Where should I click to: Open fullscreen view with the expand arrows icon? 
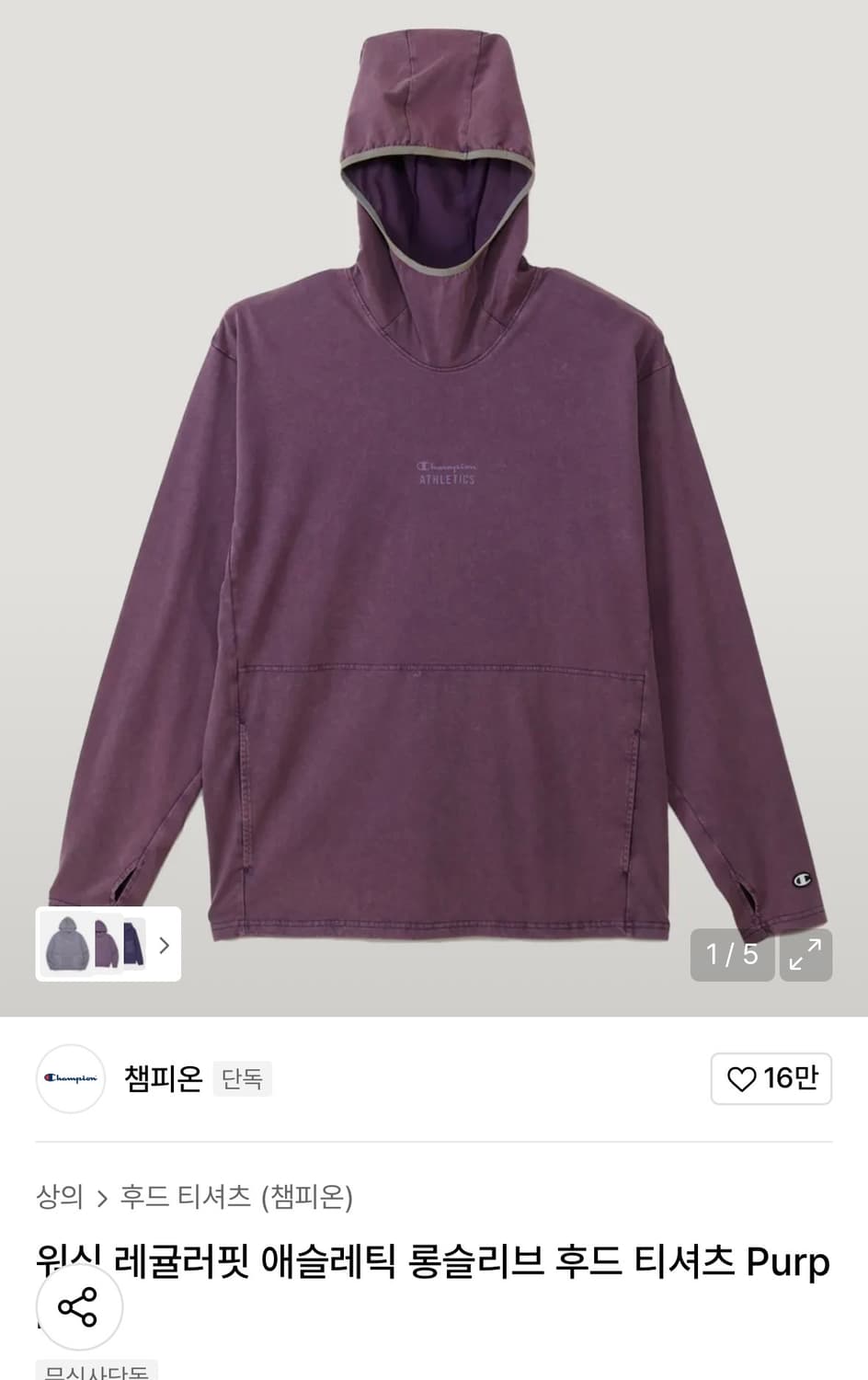(805, 957)
